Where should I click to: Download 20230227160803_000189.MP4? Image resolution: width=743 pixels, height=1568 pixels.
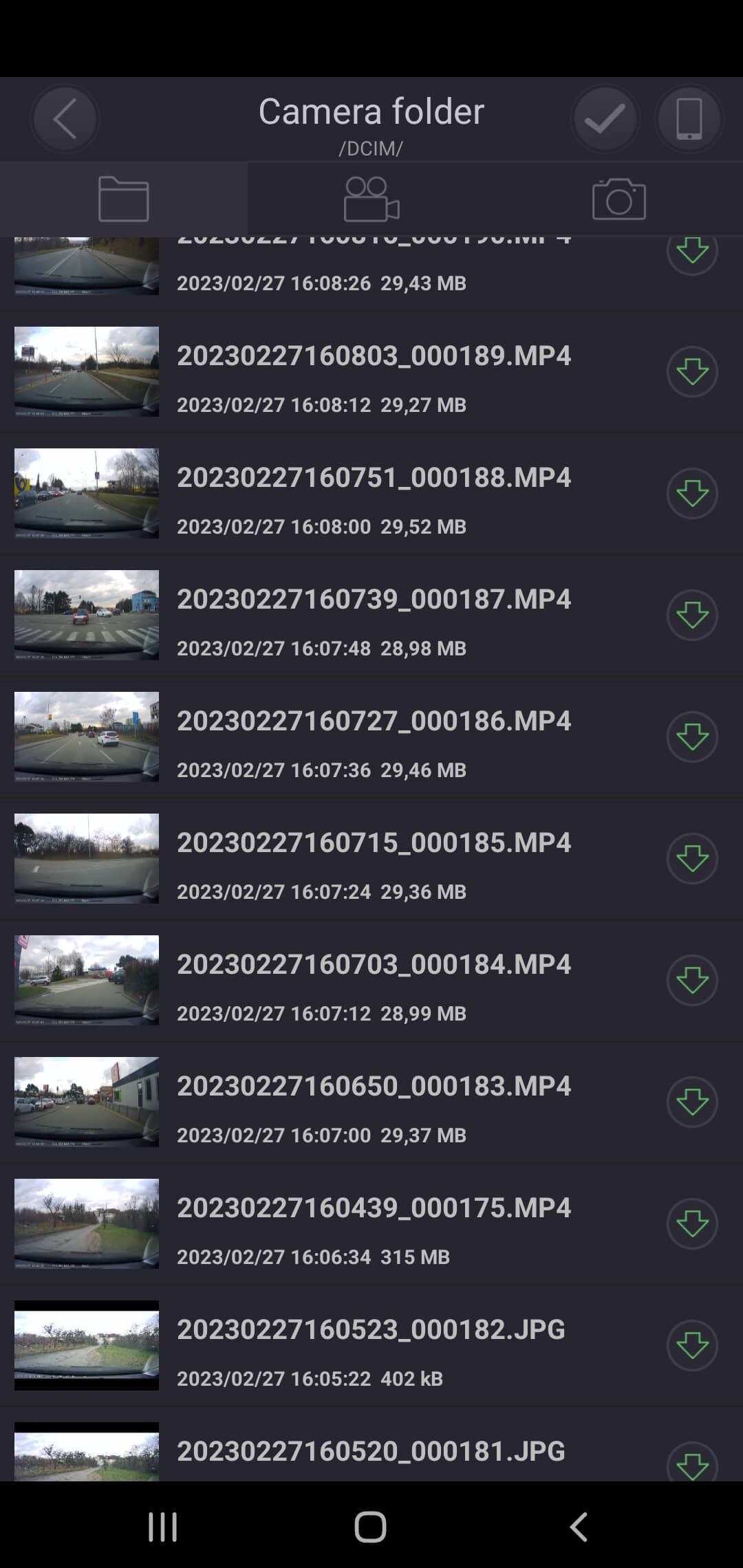point(692,372)
